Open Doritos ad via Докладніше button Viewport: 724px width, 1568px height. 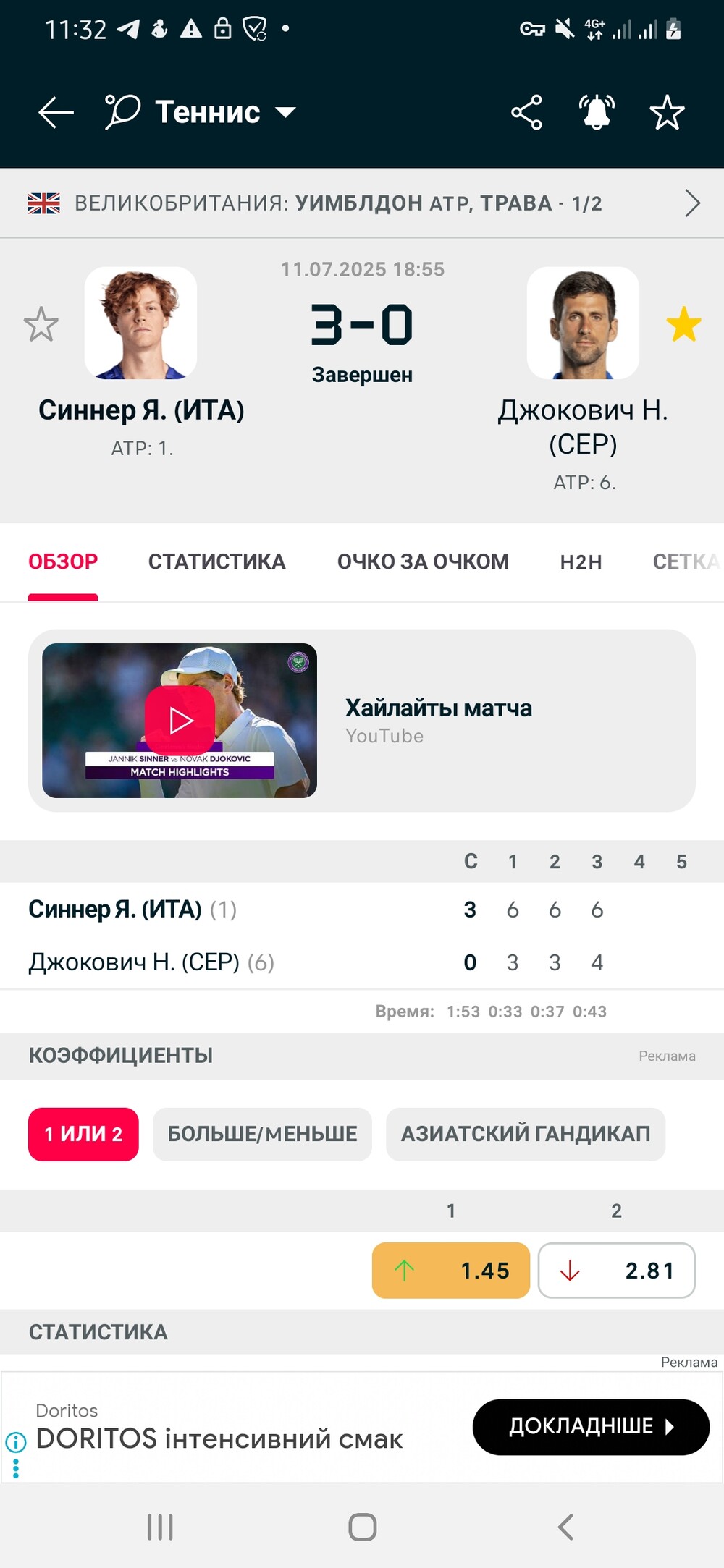pos(591,1427)
